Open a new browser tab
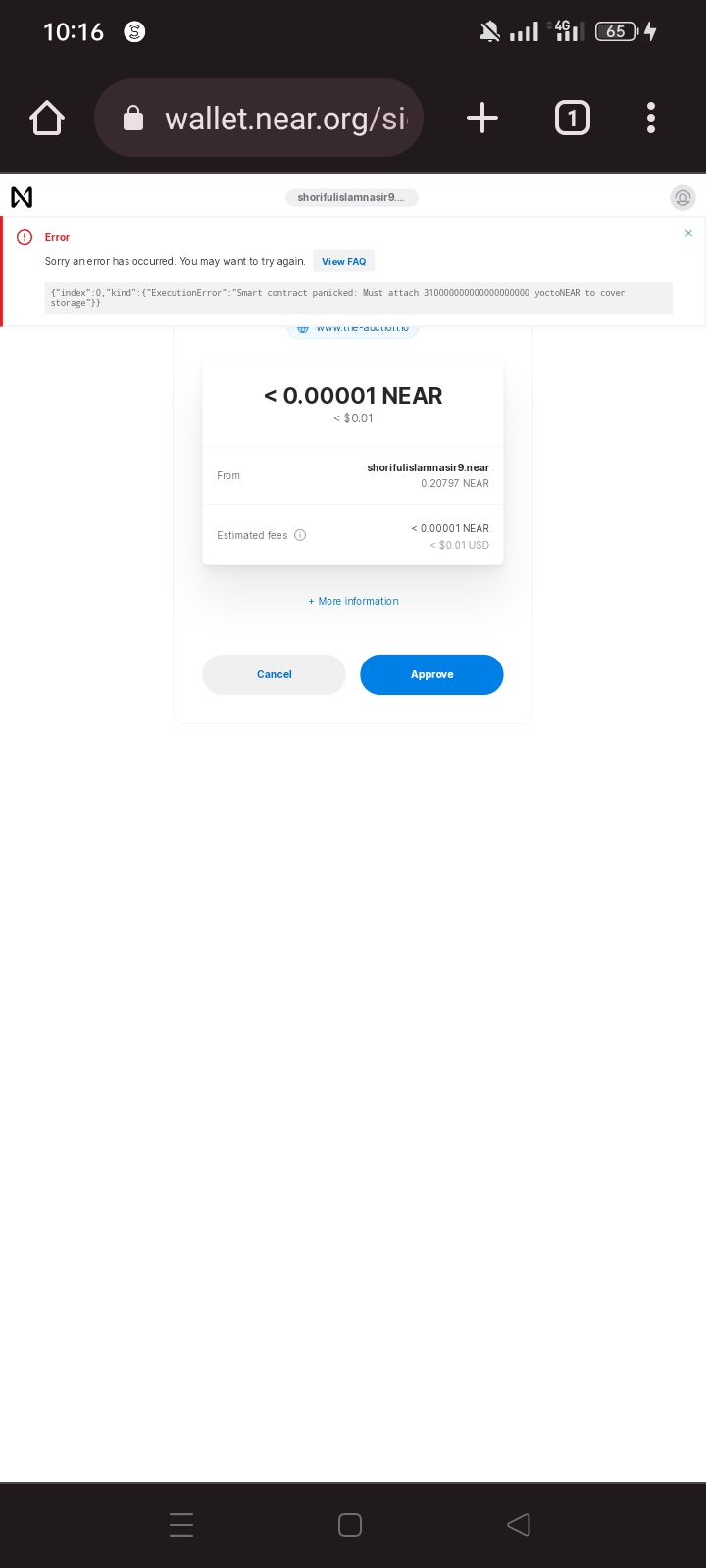706x1568 pixels. pos(481,119)
